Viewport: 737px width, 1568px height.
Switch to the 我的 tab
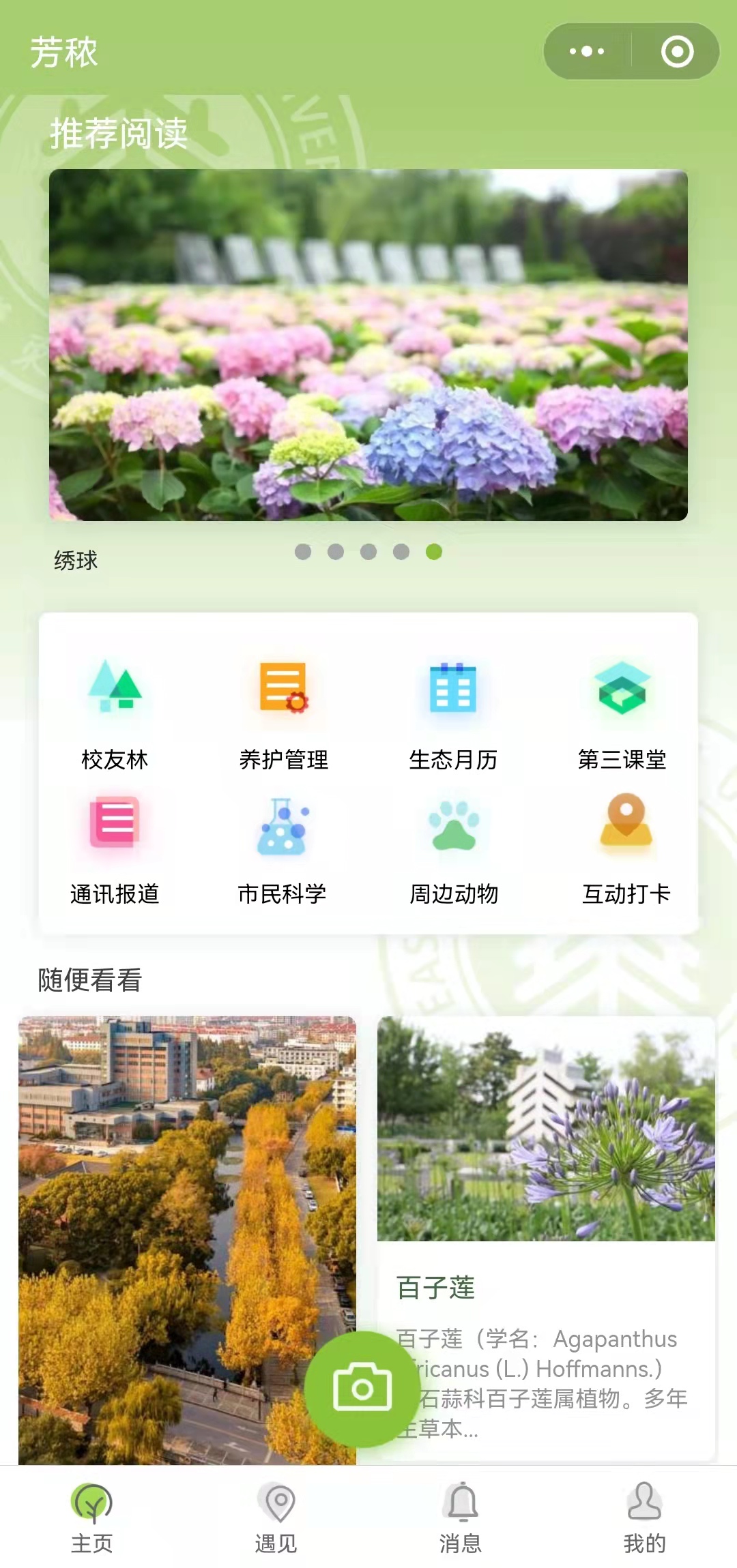click(644, 1515)
